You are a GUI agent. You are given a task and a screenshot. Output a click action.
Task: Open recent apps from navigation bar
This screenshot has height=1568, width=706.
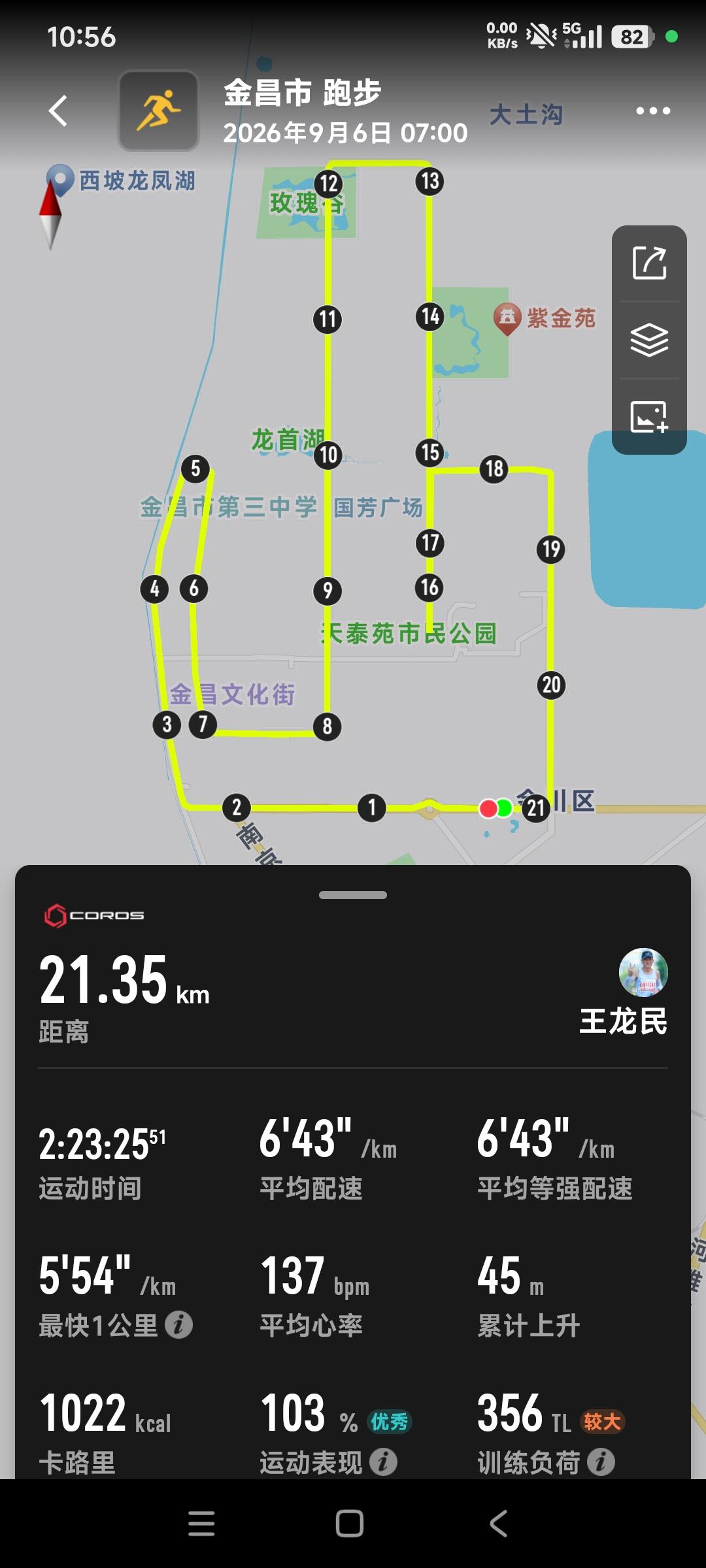coord(201,1524)
